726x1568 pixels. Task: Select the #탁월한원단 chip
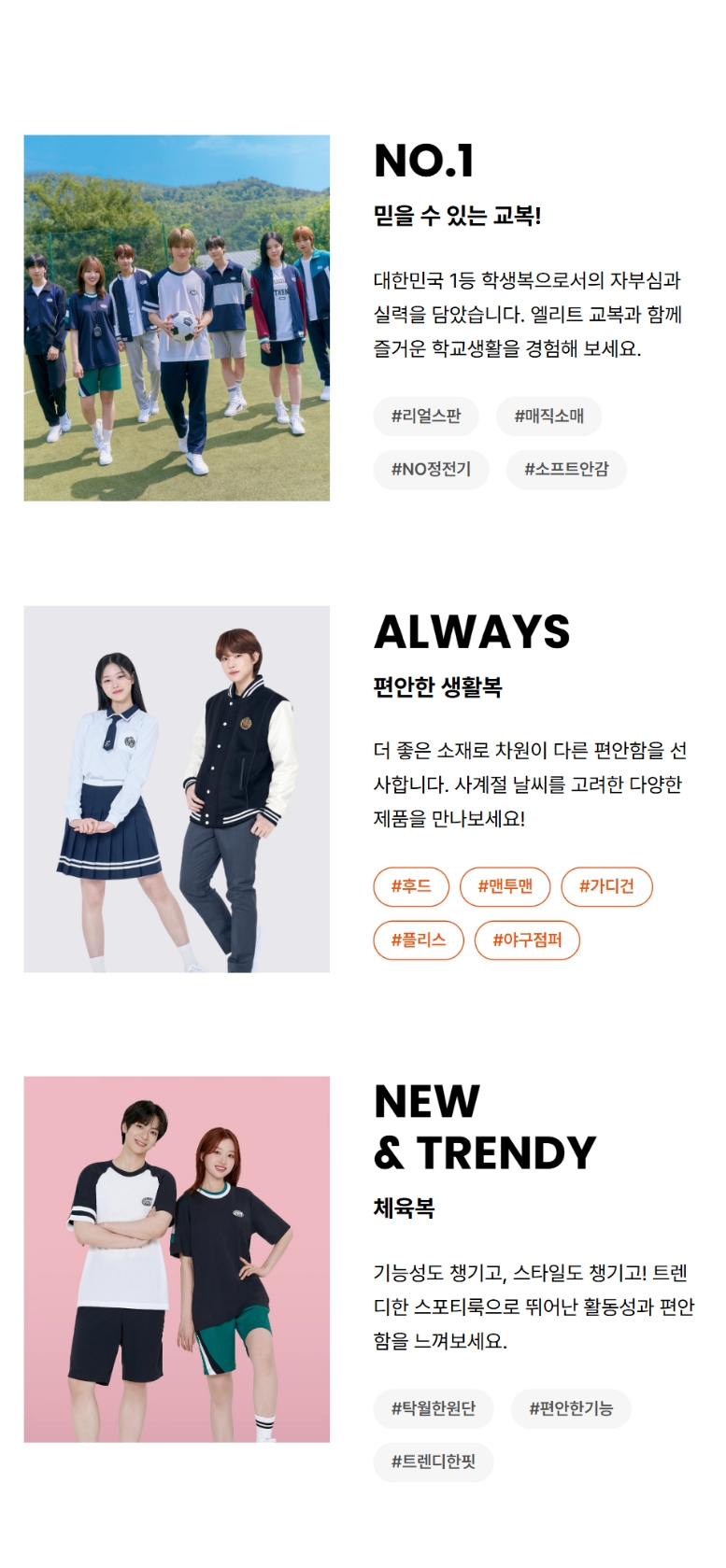[434, 1408]
